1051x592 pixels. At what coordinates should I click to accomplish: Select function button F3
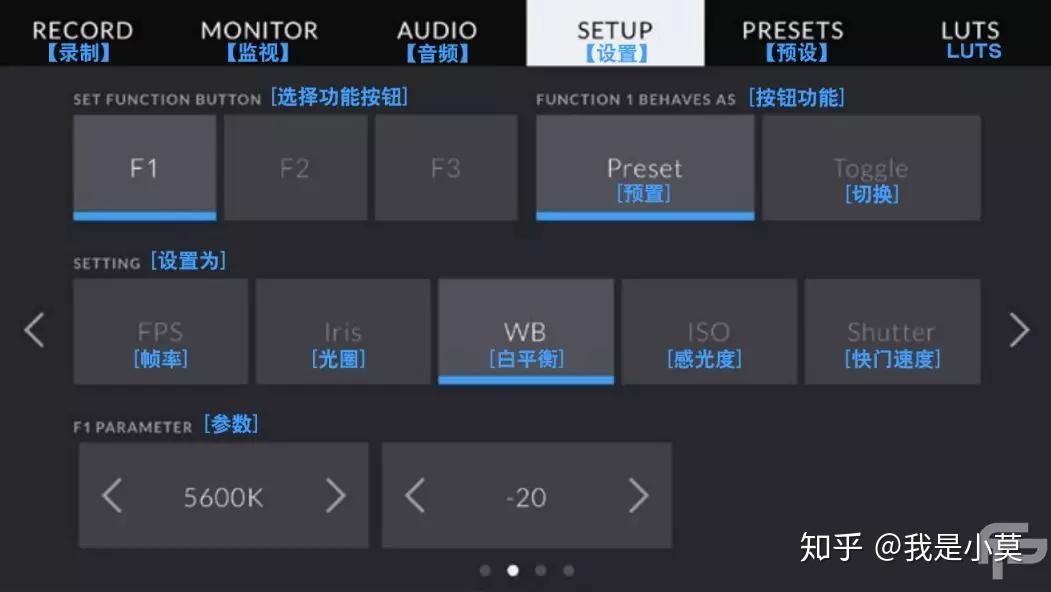coord(446,168)
